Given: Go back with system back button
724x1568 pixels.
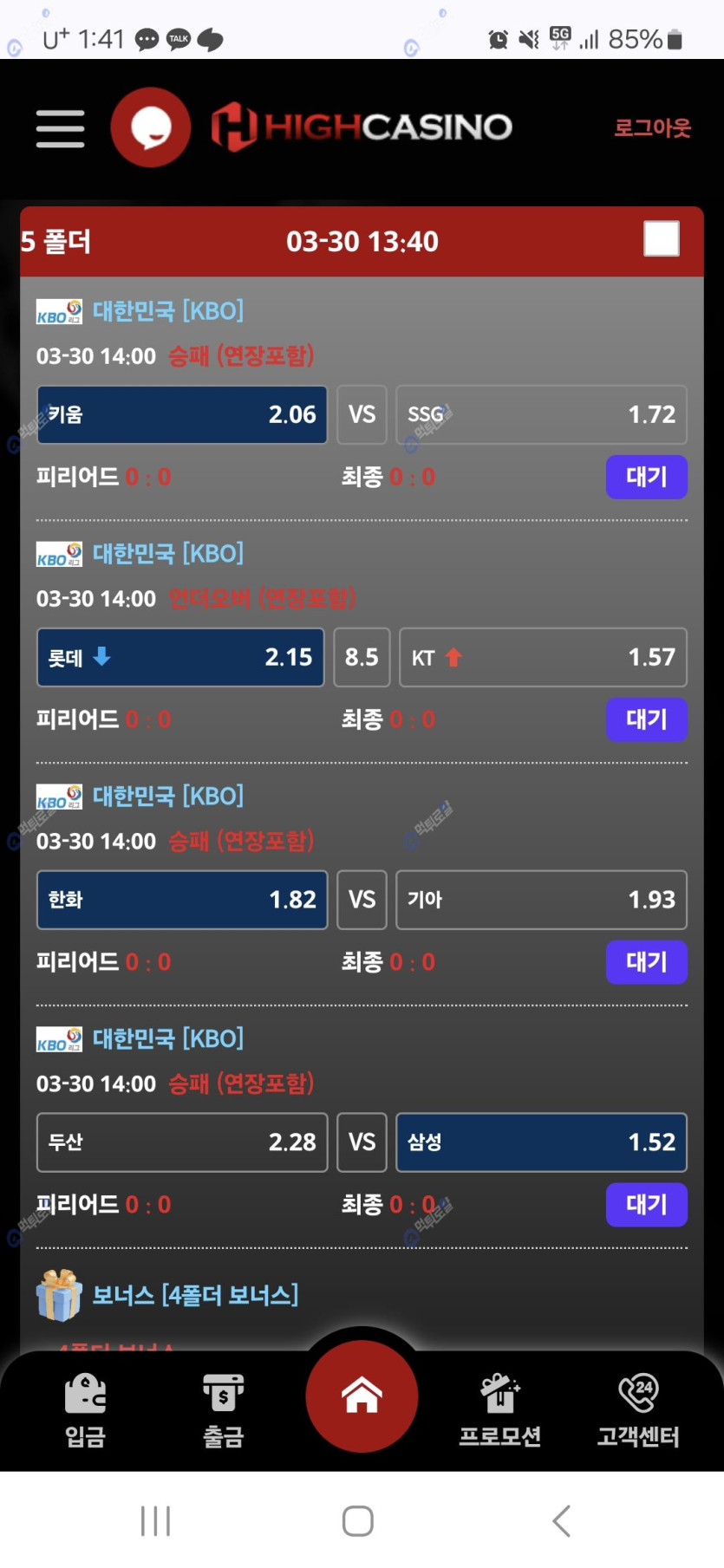Looking at the screenshot, I should pyautogui.click(x=562, y=1520).
